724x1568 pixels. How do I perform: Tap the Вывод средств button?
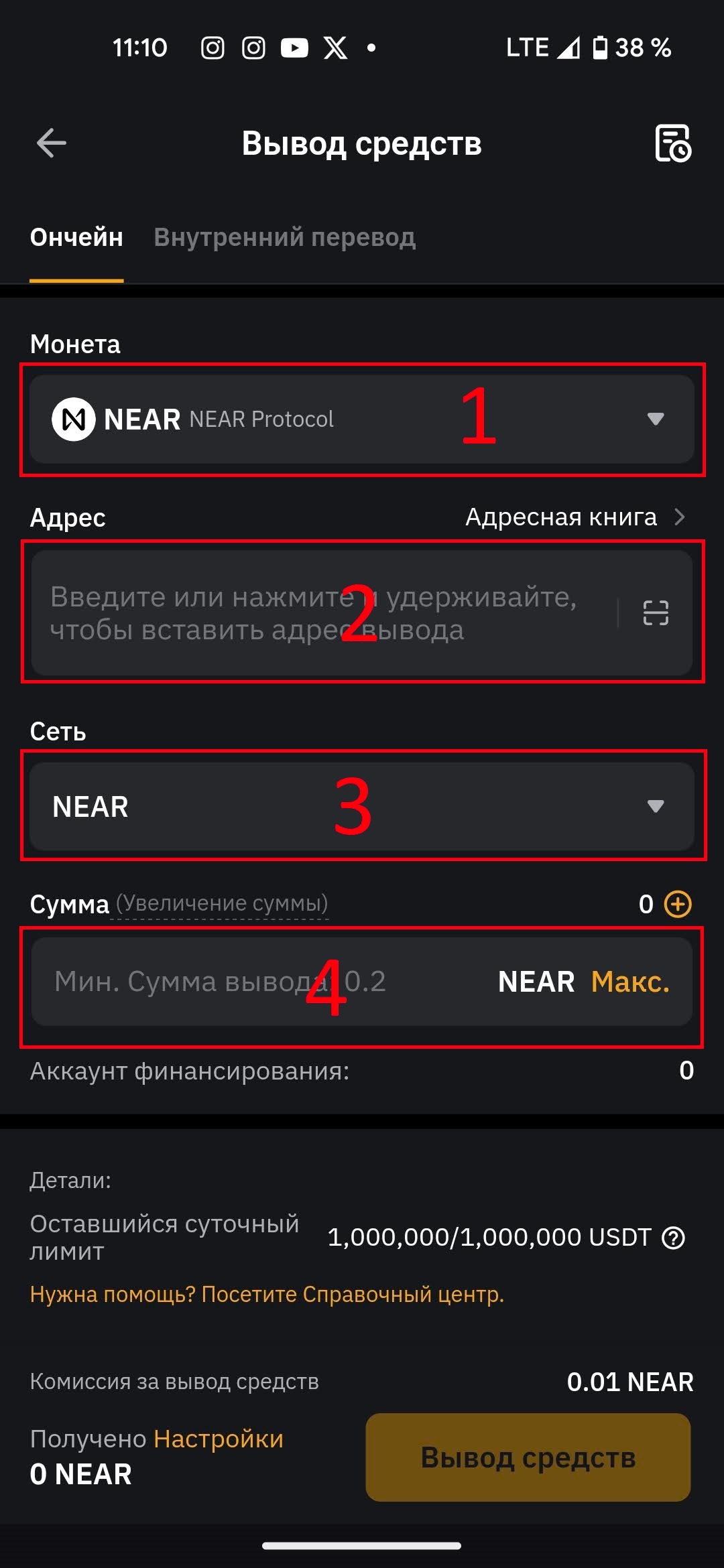coord(528,1457)
